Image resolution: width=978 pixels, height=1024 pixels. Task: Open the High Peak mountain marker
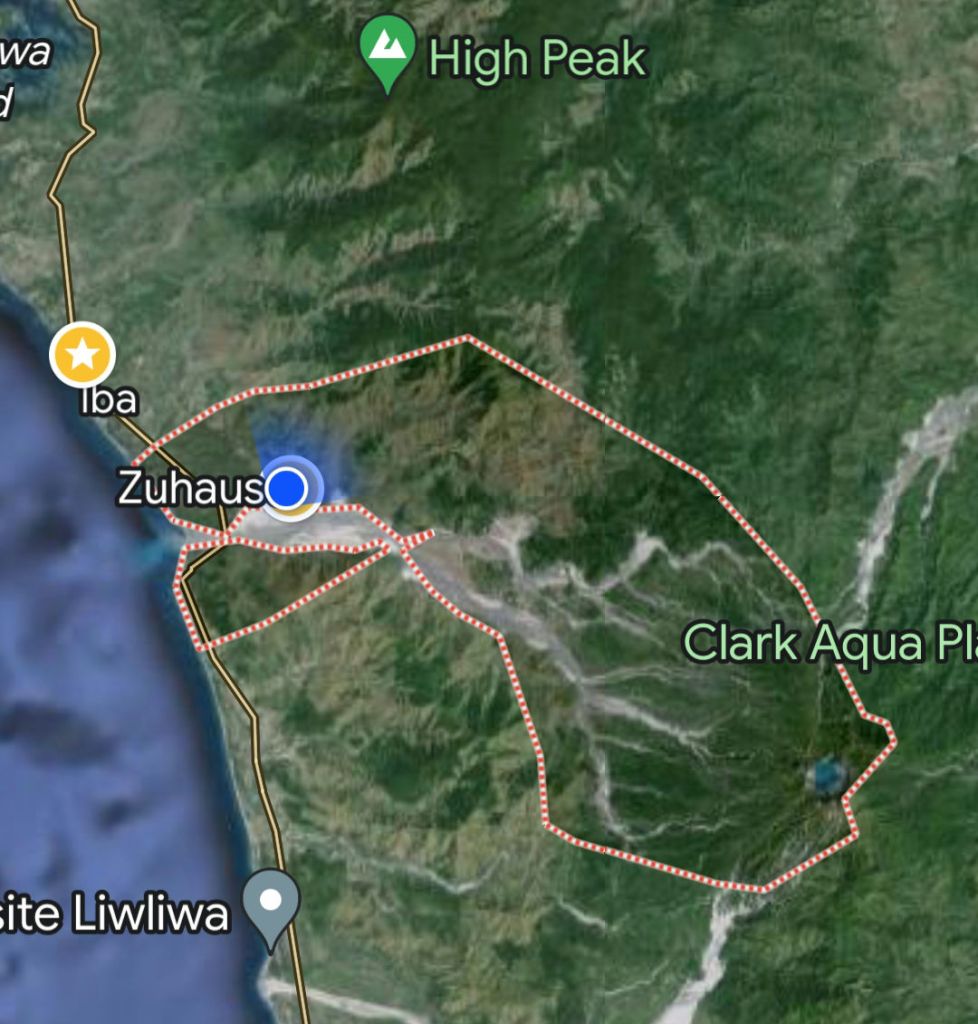(x=388, y=48)
